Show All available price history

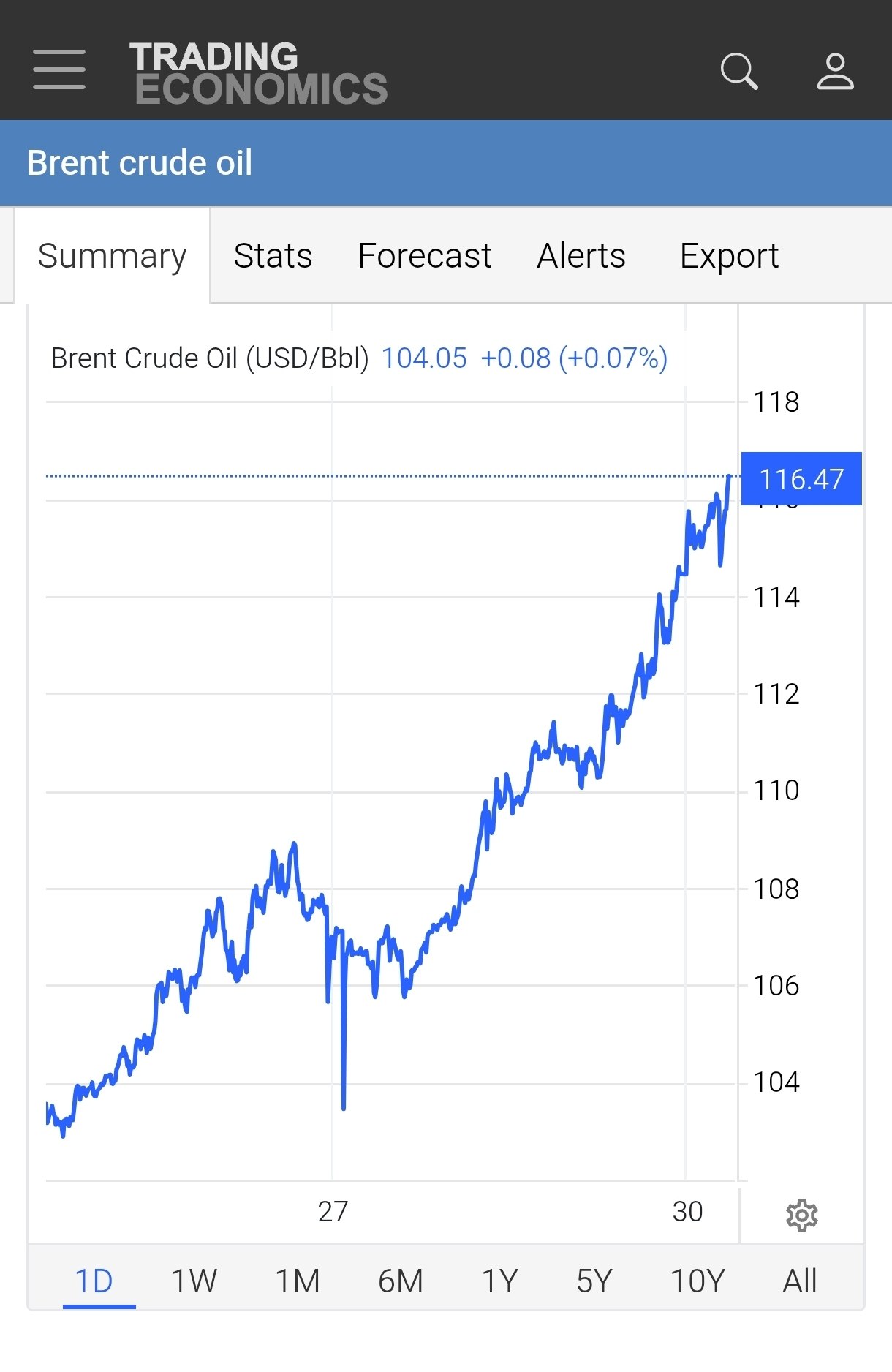click(x=800, y=1281)
